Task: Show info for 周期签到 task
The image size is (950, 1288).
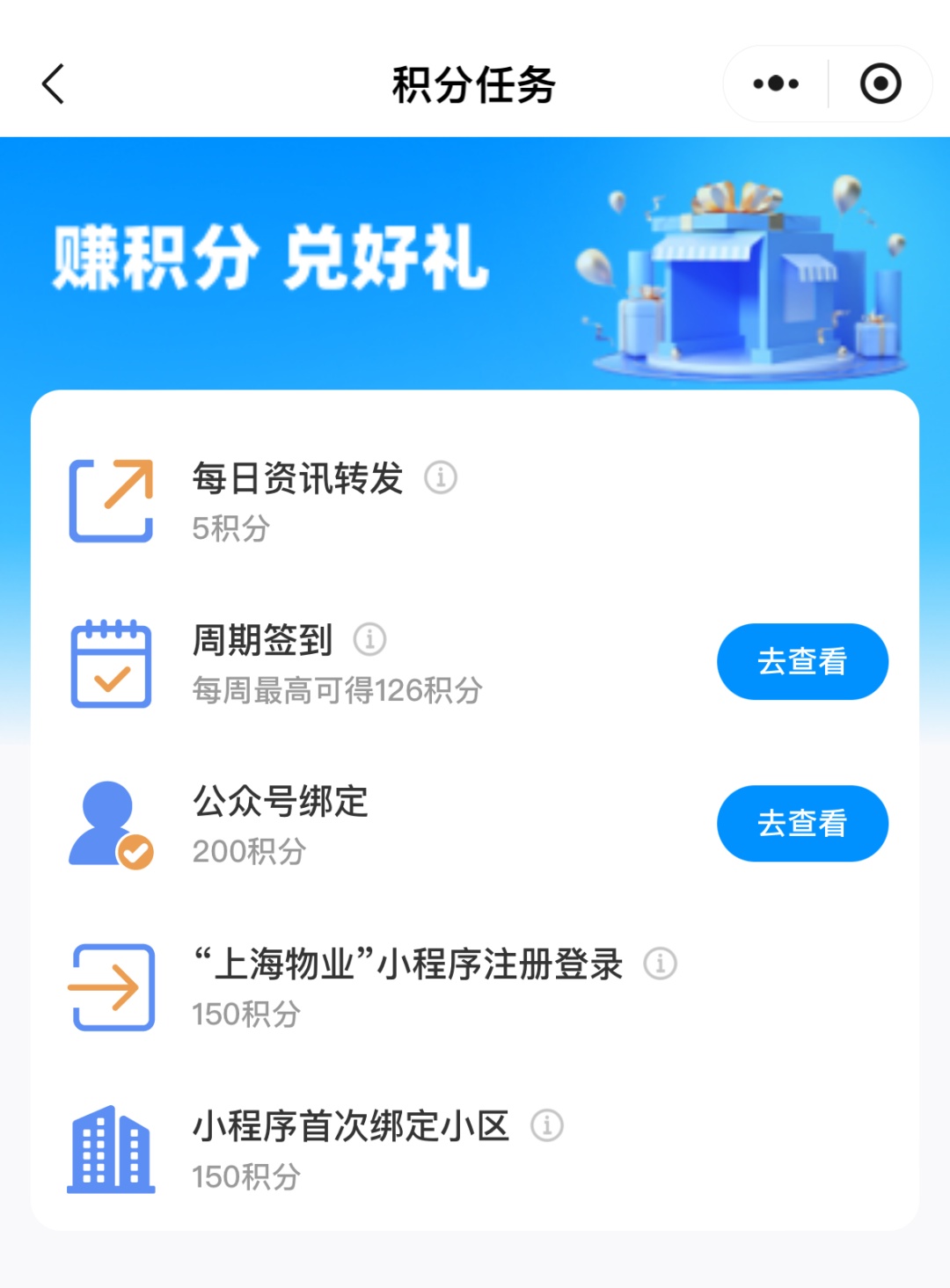Action: pyautogui.click(x=369, y=639)
